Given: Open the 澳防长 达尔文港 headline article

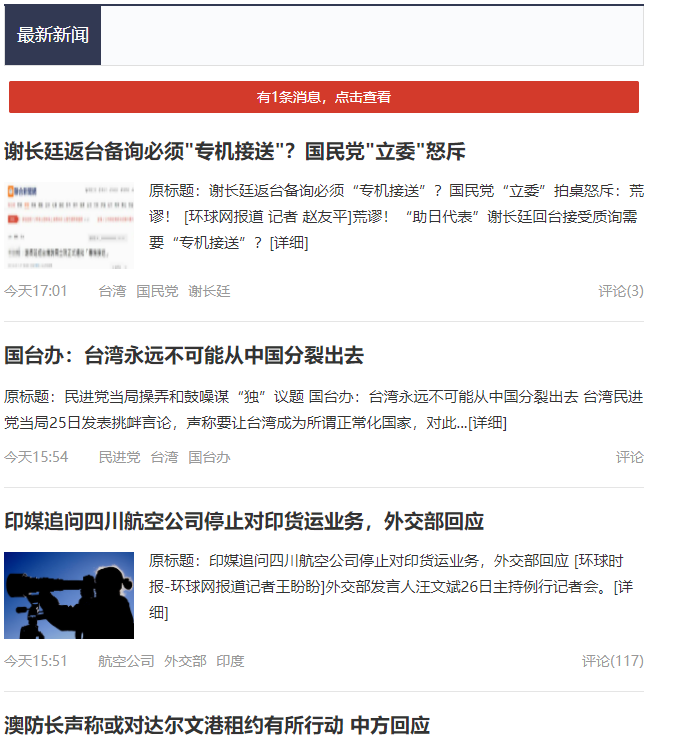Looking at the screenshot, I should (216, 725).
